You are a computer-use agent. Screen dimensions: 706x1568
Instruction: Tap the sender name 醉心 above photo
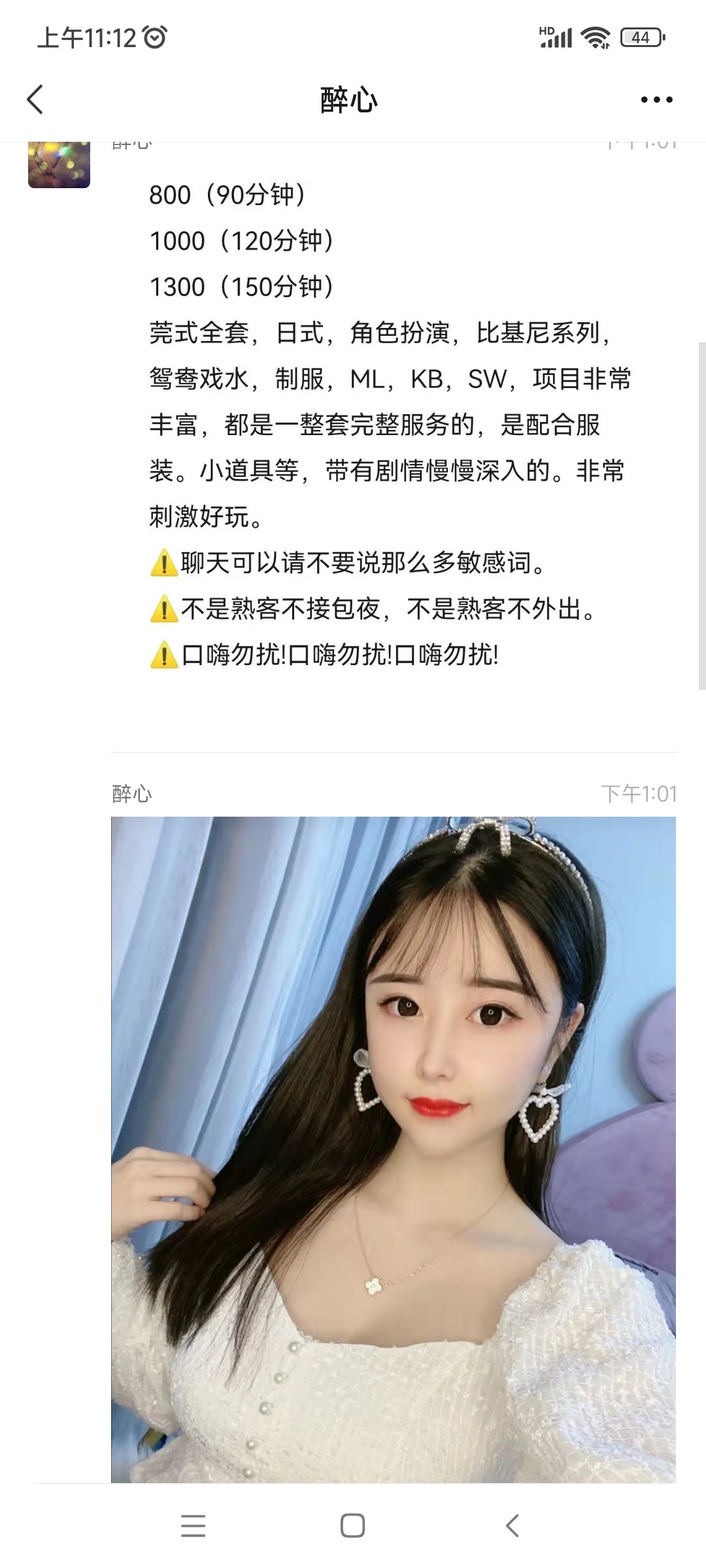(129, 792)
